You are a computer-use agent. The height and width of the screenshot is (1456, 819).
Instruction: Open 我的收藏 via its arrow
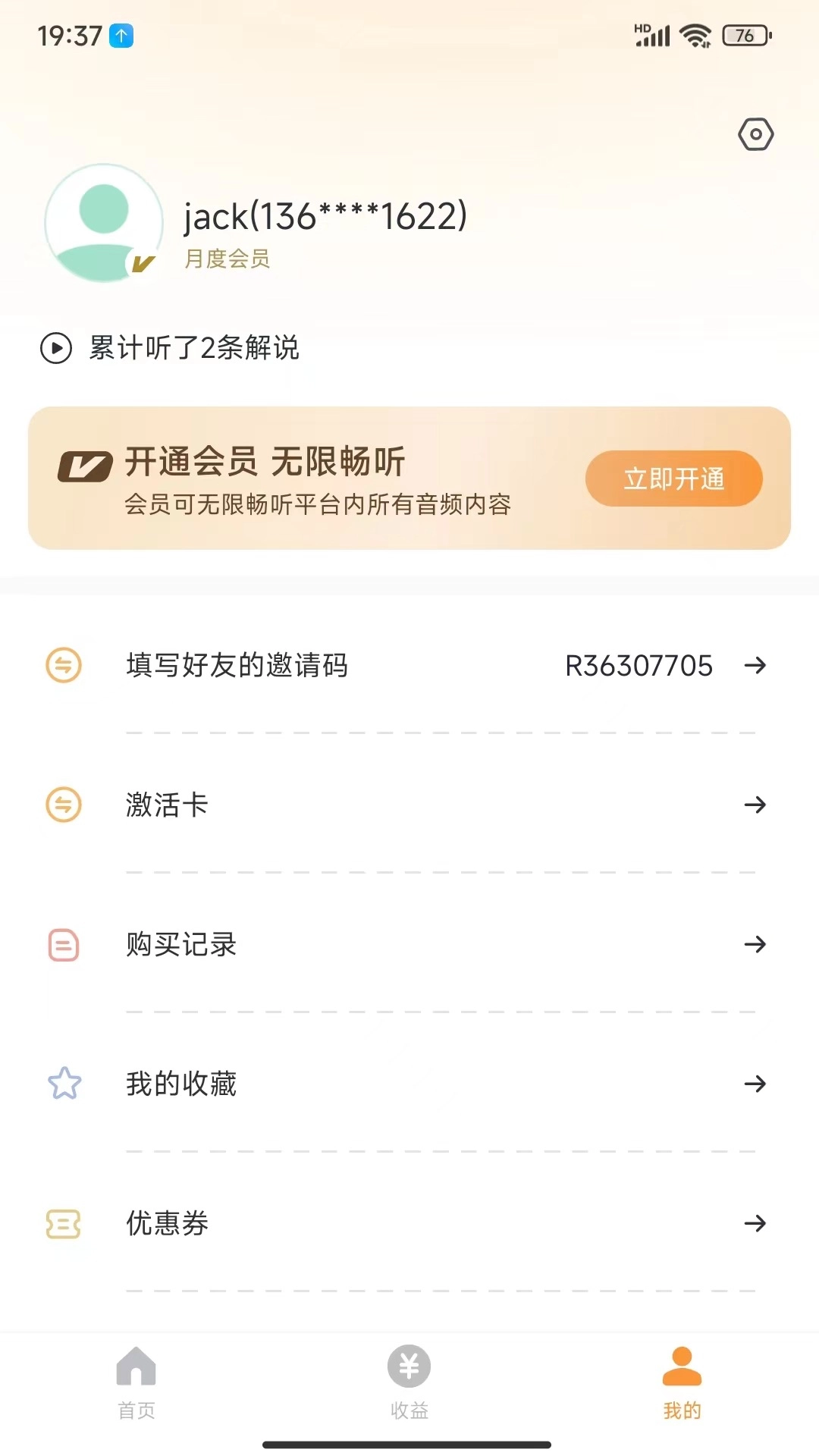pos(756,1084)
